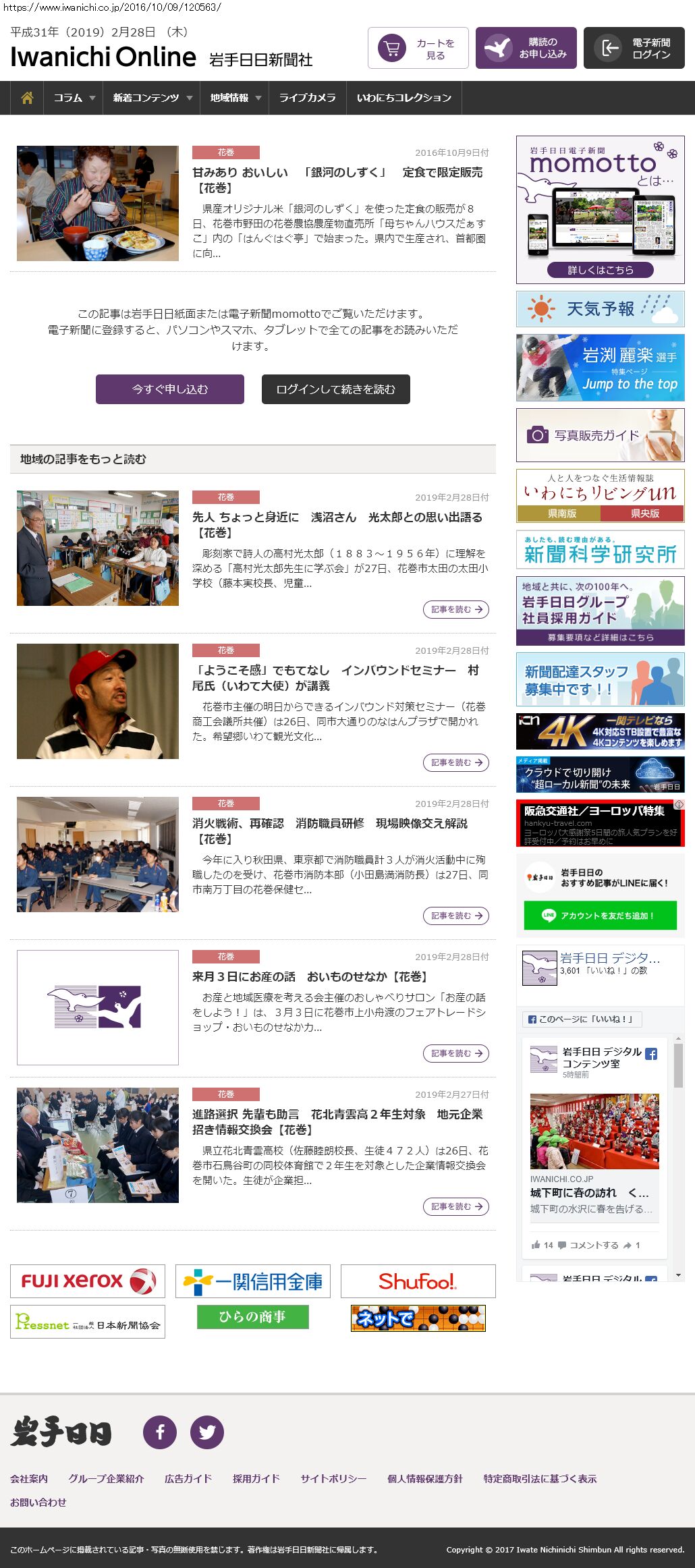The width and height of the screenshot is (695, 1568).
Task: Expand the 地域情報 menu
Action: coord(235,98)
